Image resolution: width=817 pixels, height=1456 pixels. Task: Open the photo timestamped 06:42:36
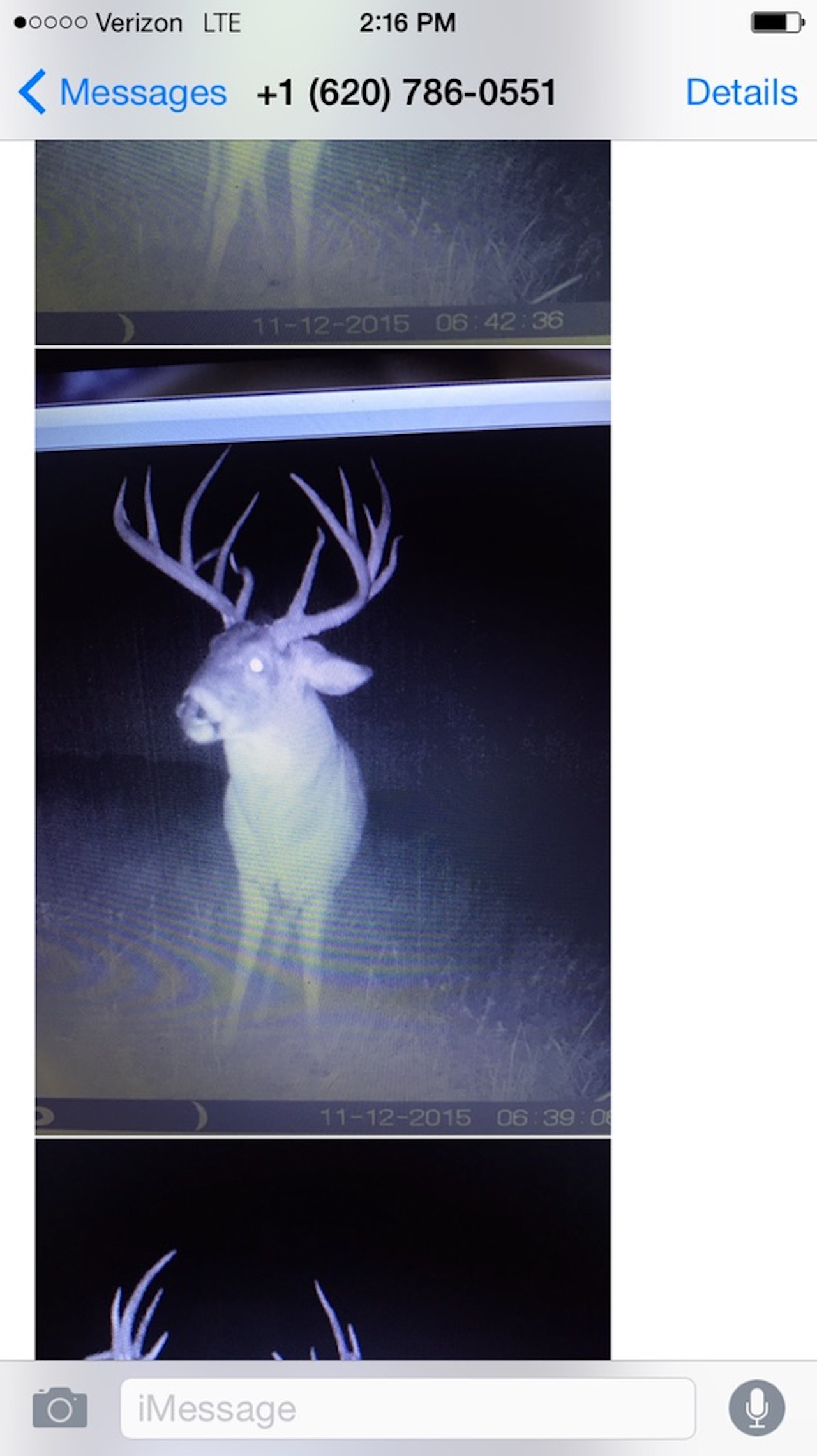[322, 243]
